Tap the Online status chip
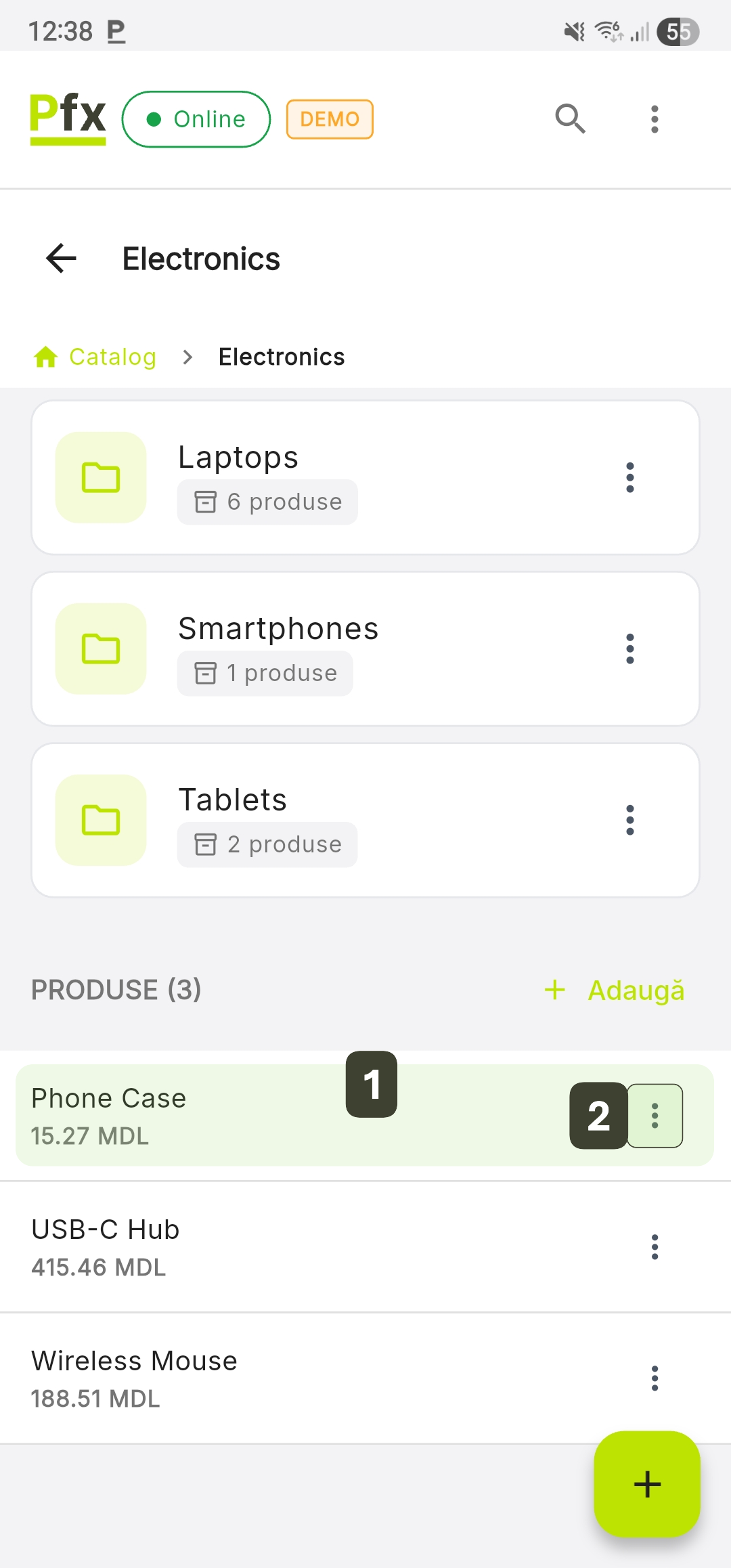The height and width of the screenshot is (1568, 731). 196,119
